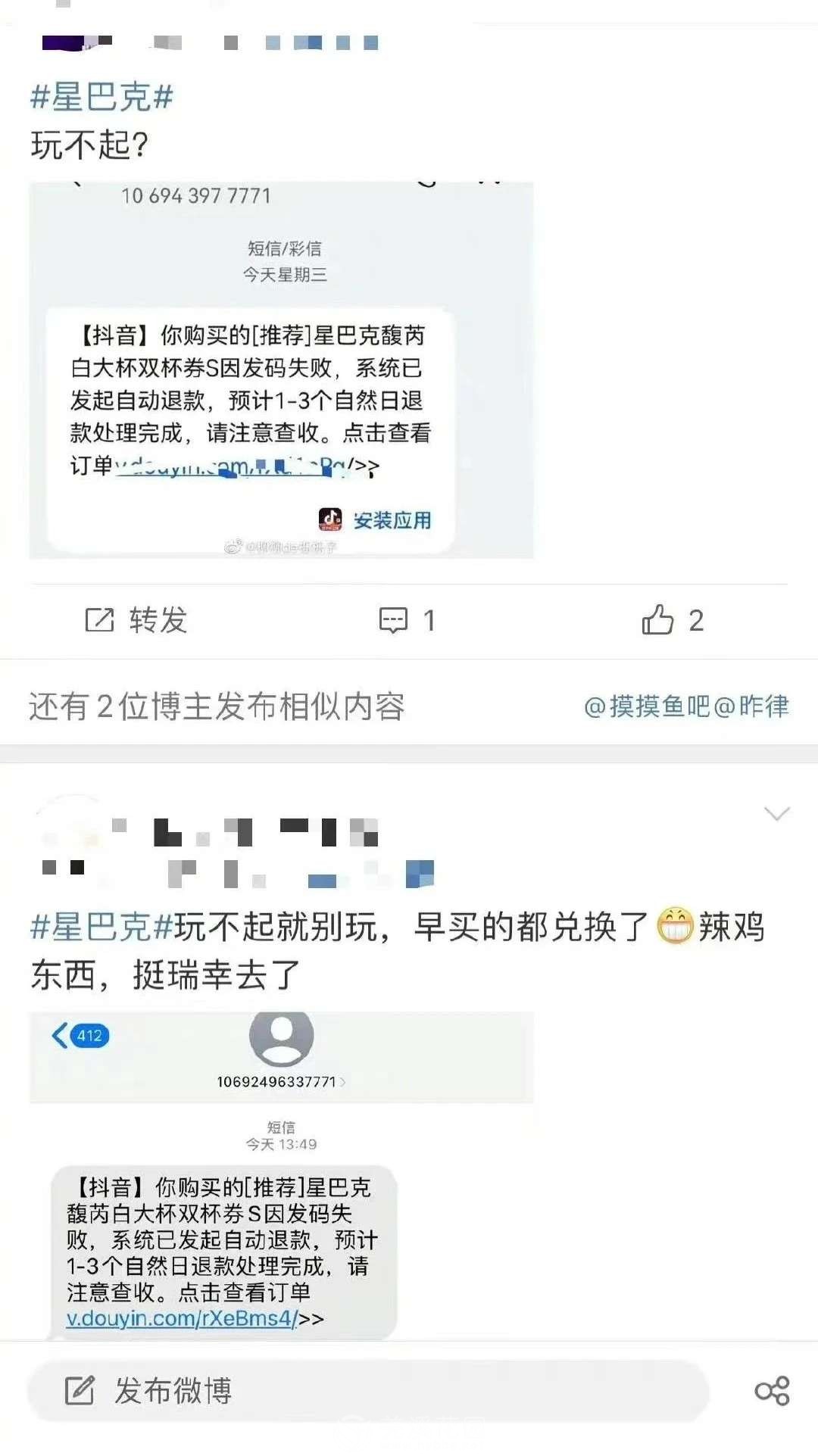Open the #星巴克# hashtag in first post

pyautogui.click(x=101, y=98)
